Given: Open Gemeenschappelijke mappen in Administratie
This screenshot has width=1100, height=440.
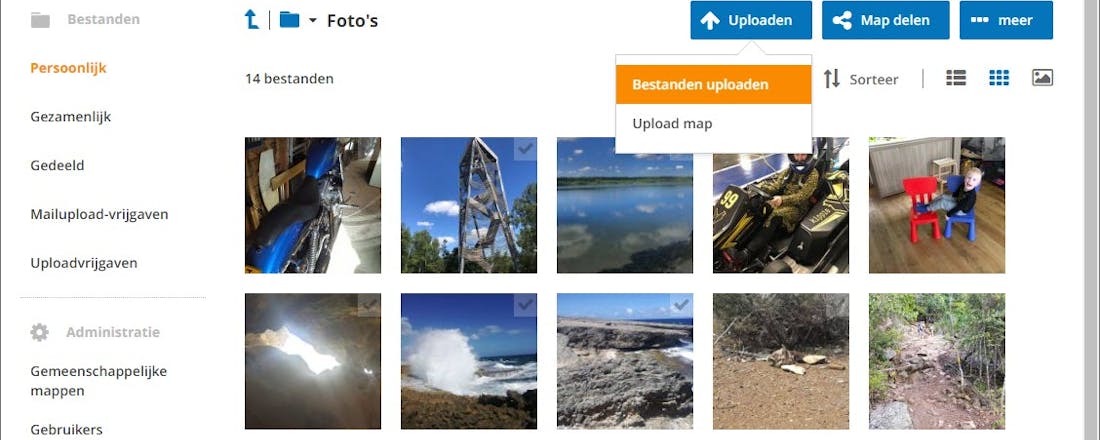Looking at the screenshot, I should 98,381.
